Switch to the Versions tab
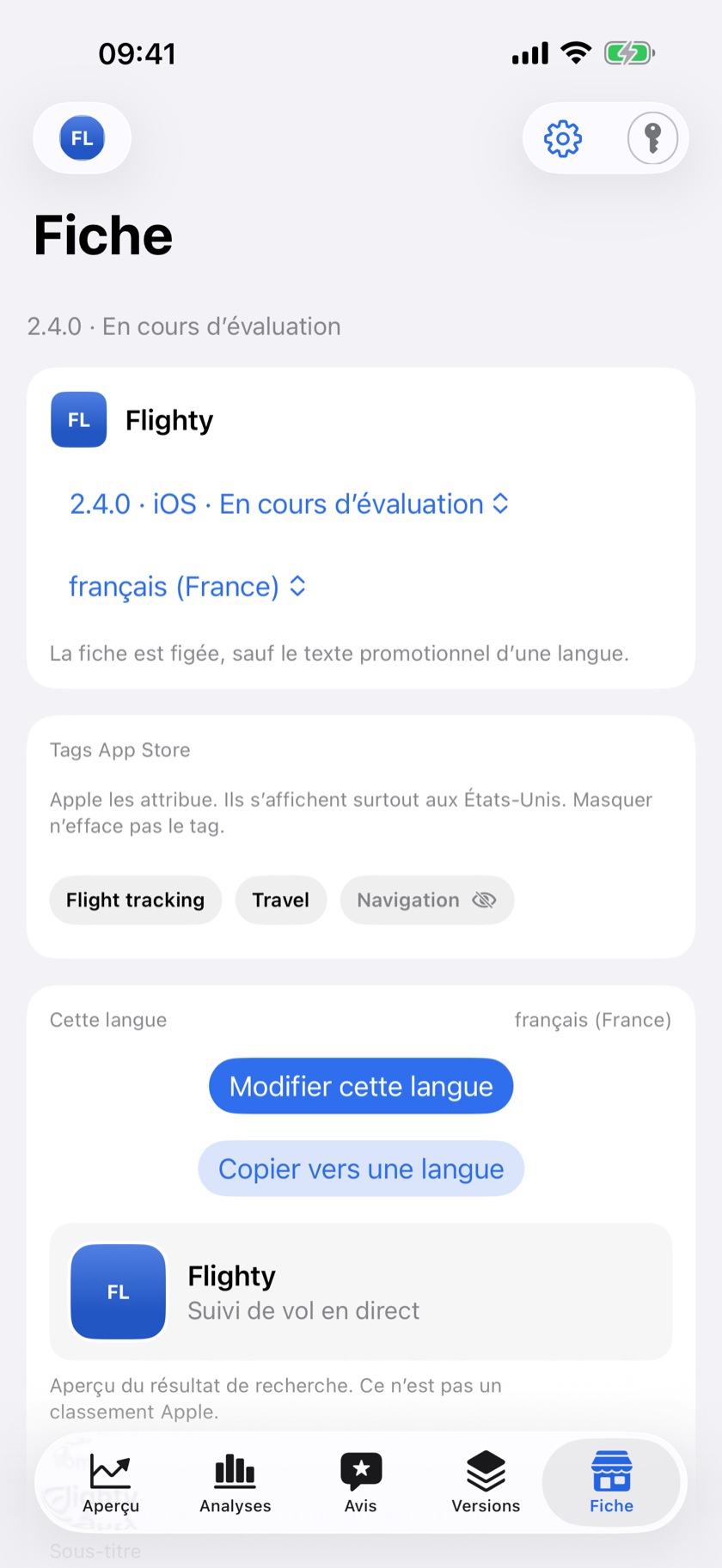The width and height of the screenshot is (722, 1568). pyautogui.click(x=486, y=1483)
